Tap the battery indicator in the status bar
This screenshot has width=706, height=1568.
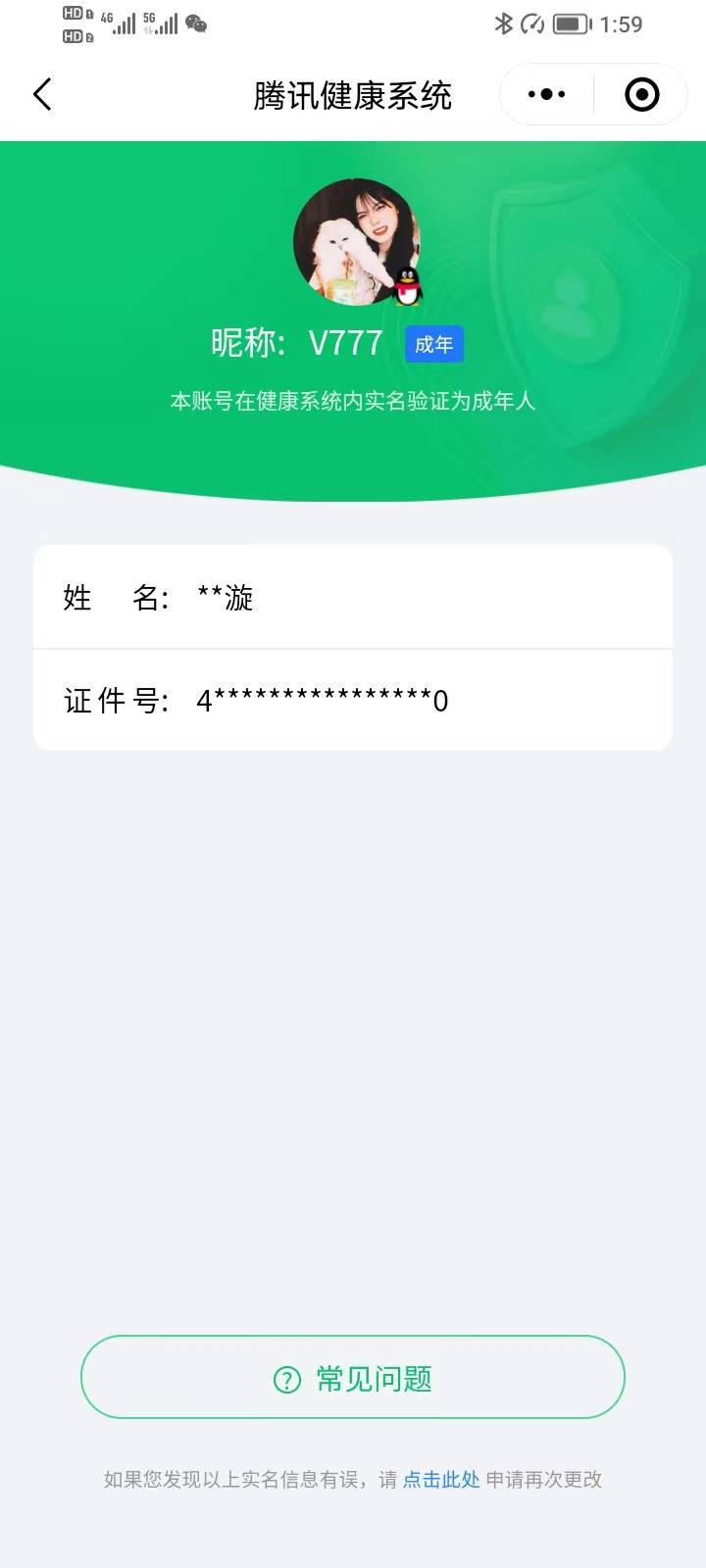tap(570, 24)
